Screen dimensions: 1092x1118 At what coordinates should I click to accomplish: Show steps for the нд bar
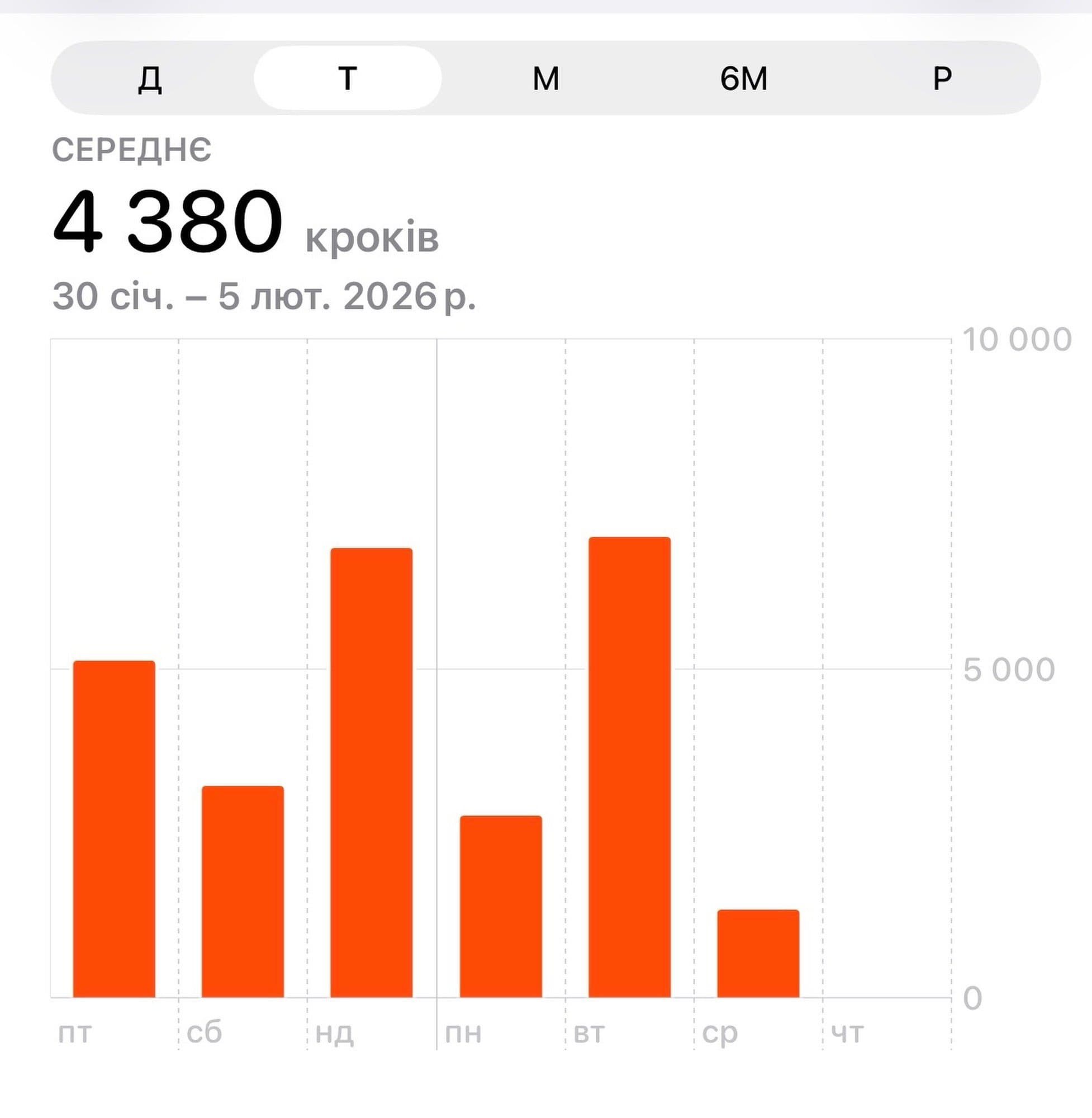pyautogui.click(x=372, y=773)
